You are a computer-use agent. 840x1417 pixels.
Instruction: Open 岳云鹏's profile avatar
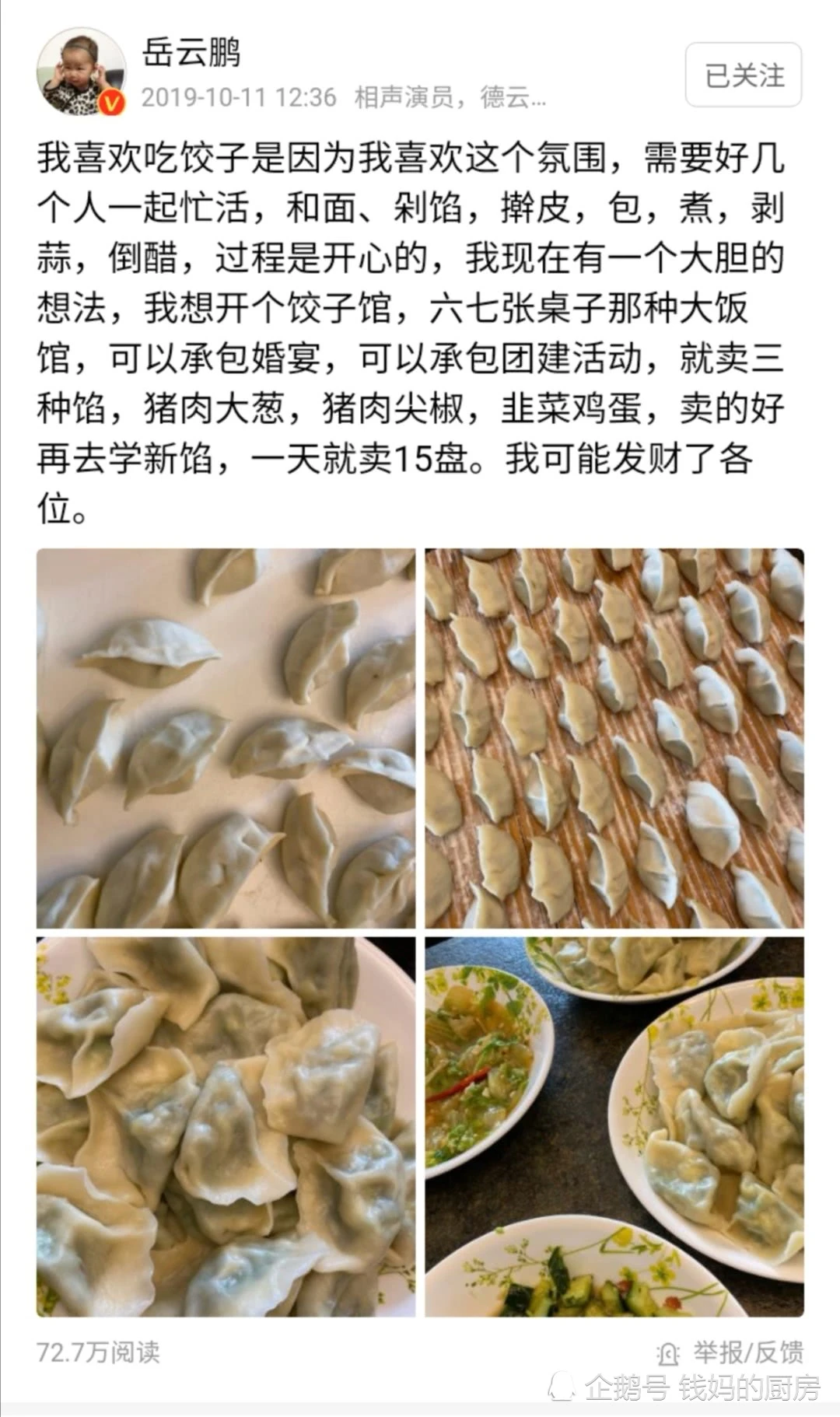point(82,72)
